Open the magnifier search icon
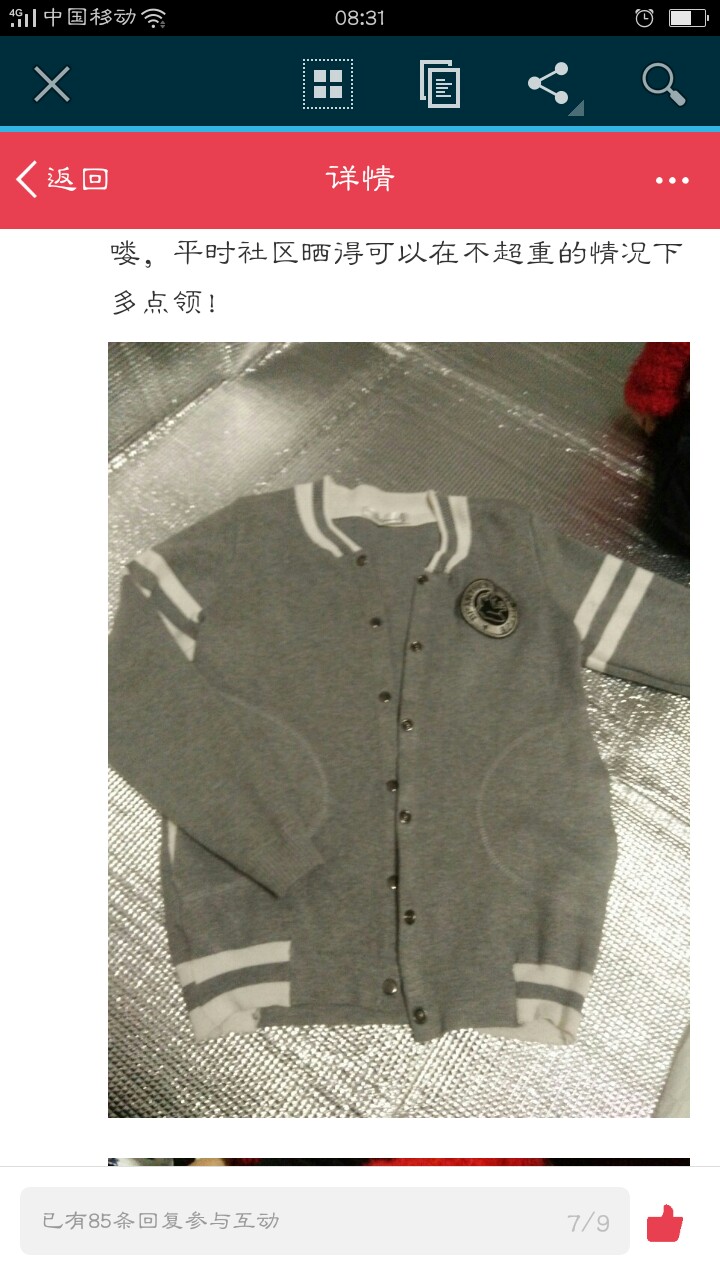Screen dimensions: 720x1280 point(664,84)
